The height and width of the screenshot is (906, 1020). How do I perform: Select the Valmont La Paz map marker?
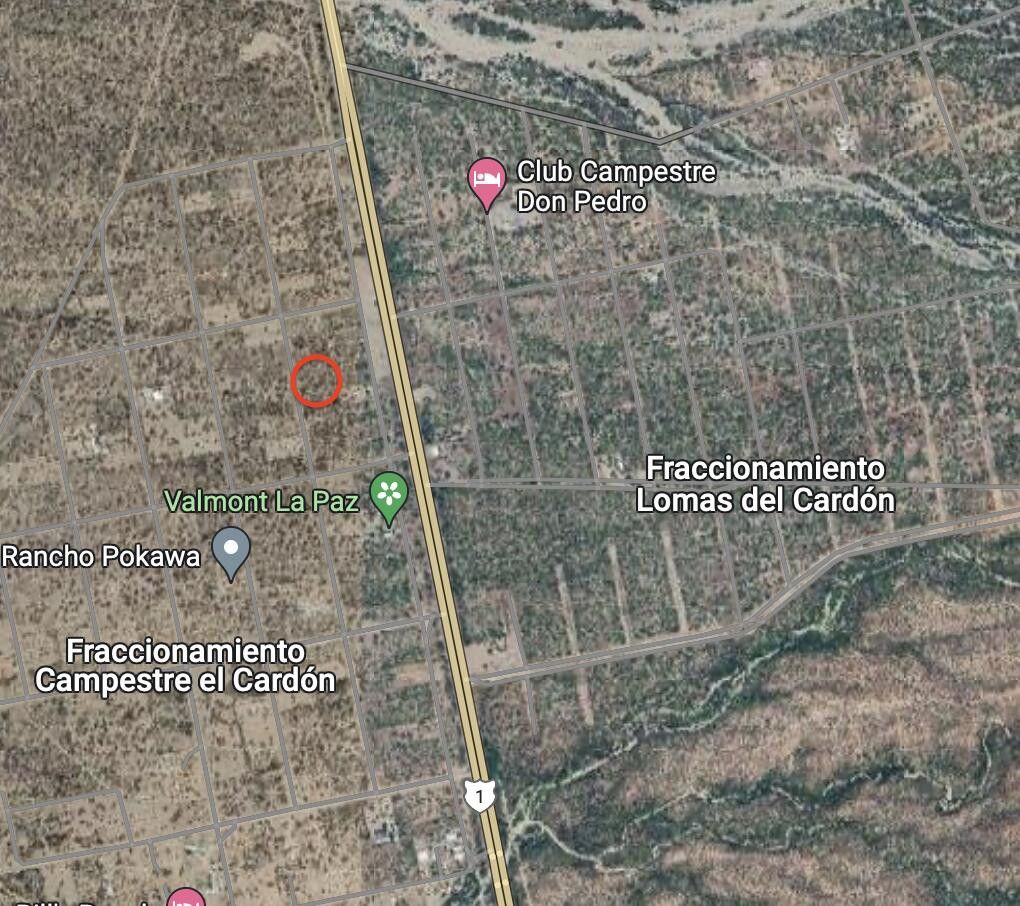point(389,496)
